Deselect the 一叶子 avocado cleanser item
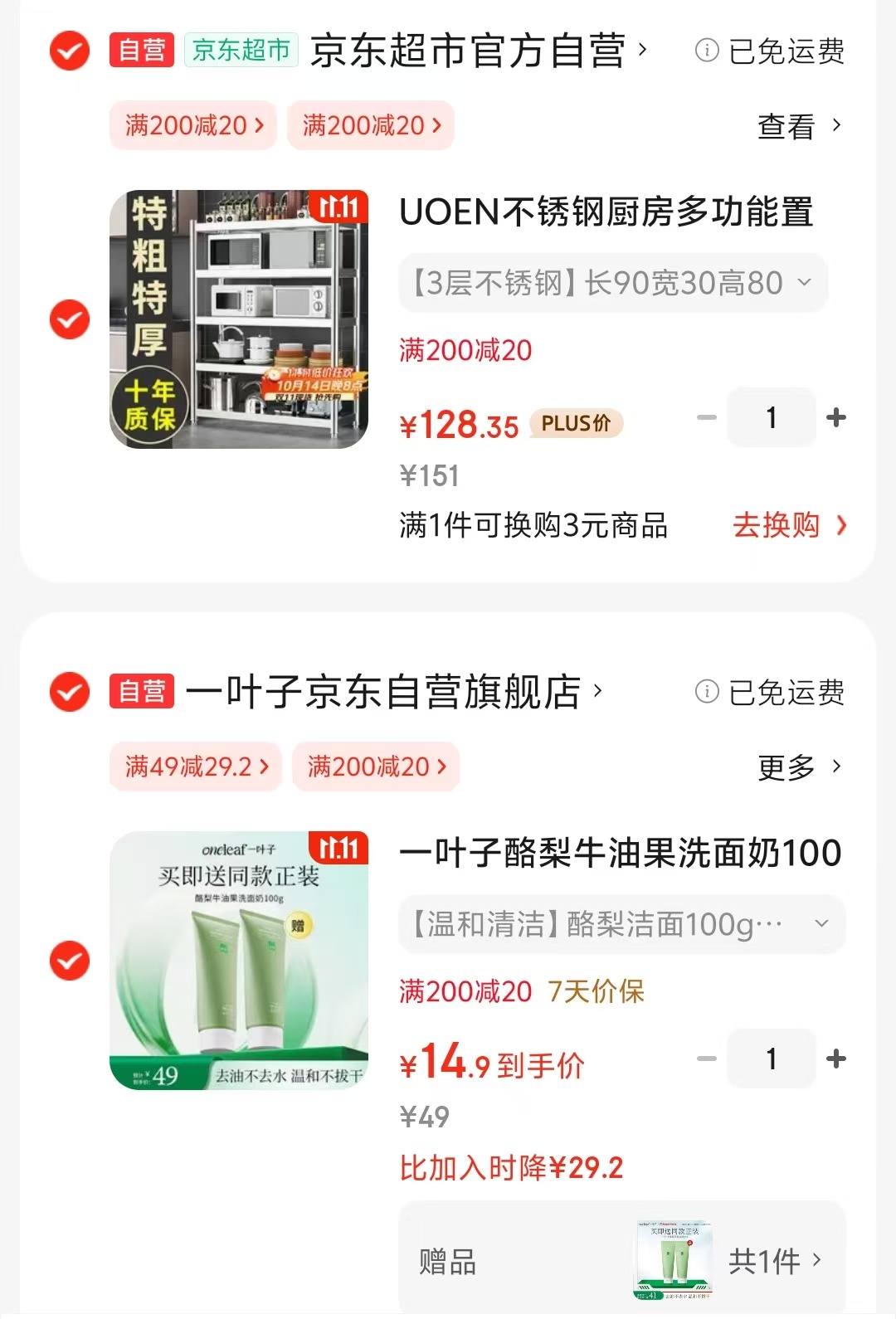 (70, 961)
